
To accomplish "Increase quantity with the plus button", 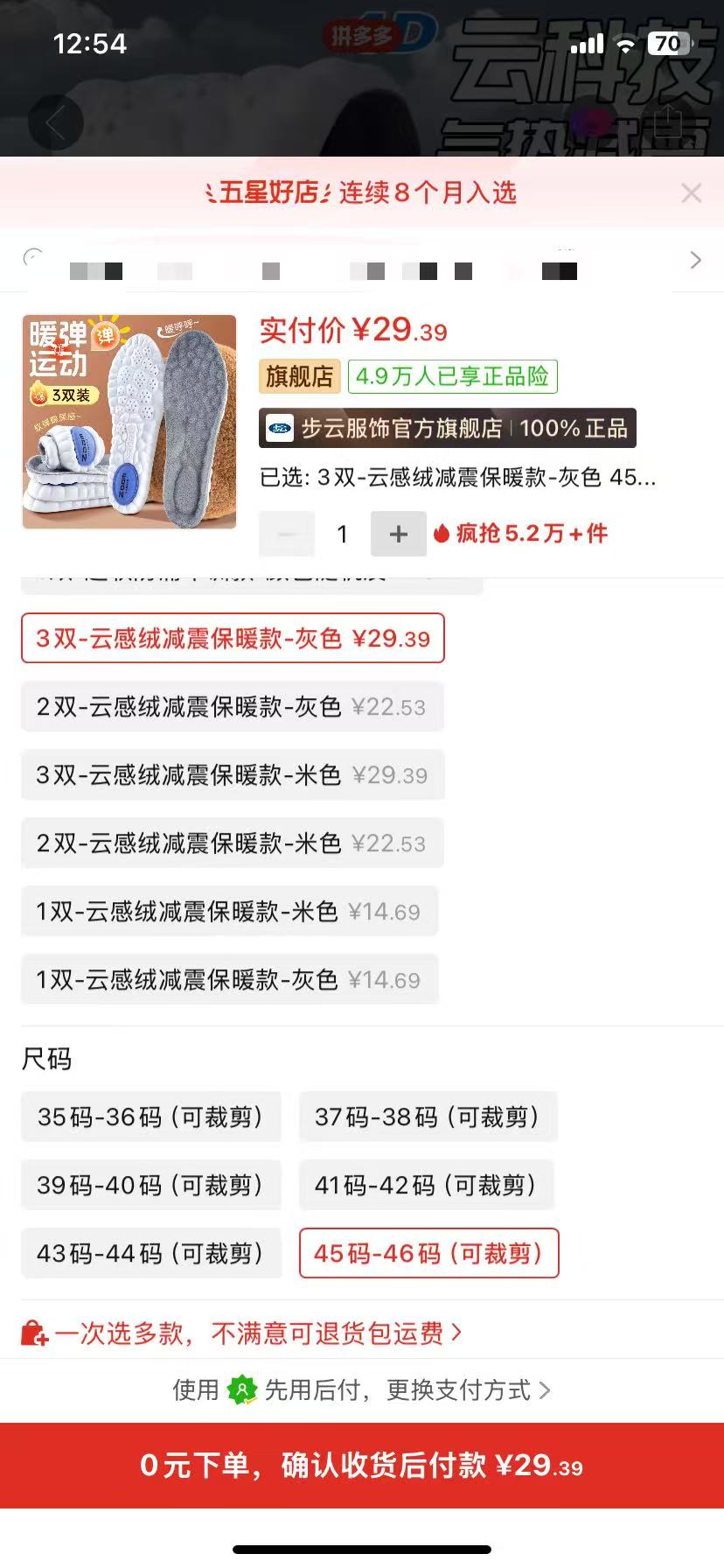I will point(398,534).
